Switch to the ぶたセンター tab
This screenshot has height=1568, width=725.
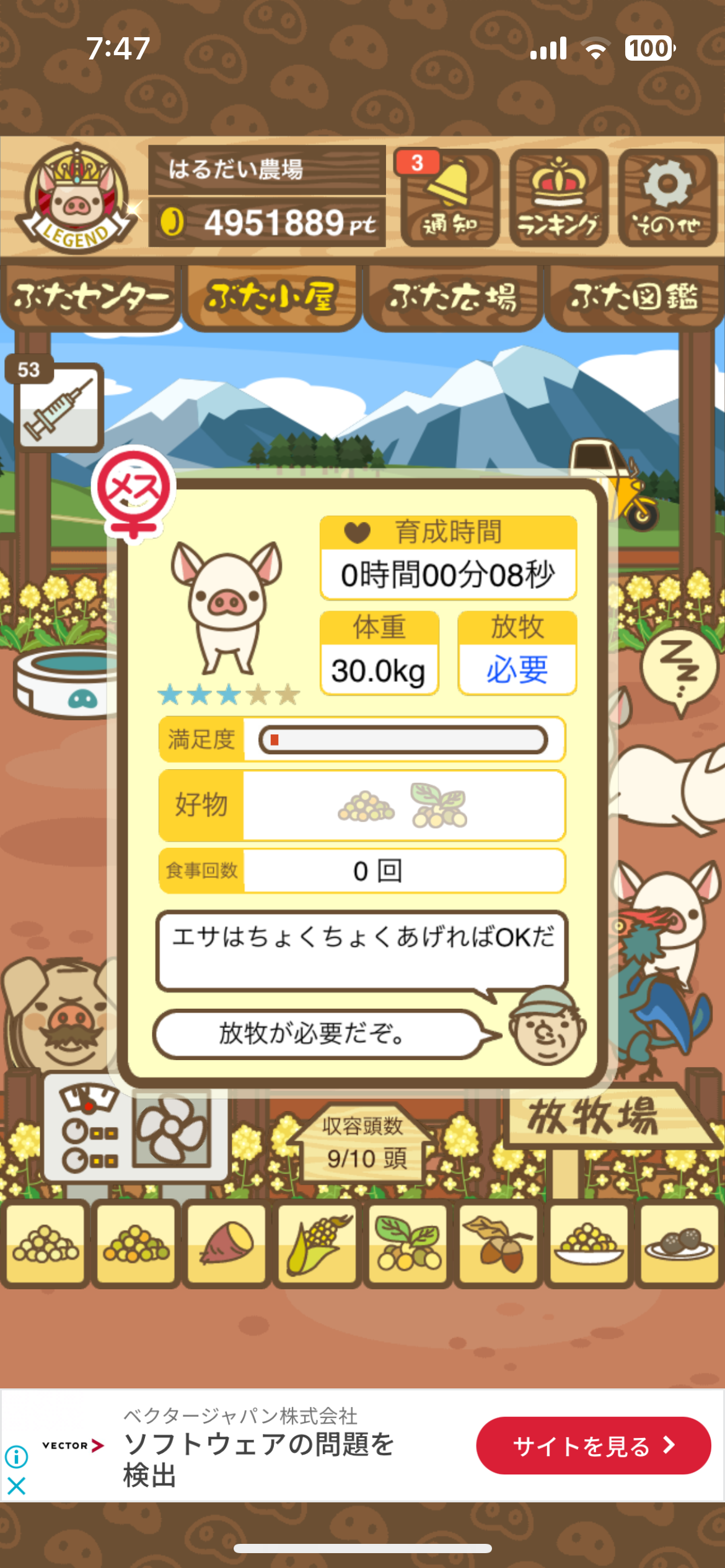[90, 297]
